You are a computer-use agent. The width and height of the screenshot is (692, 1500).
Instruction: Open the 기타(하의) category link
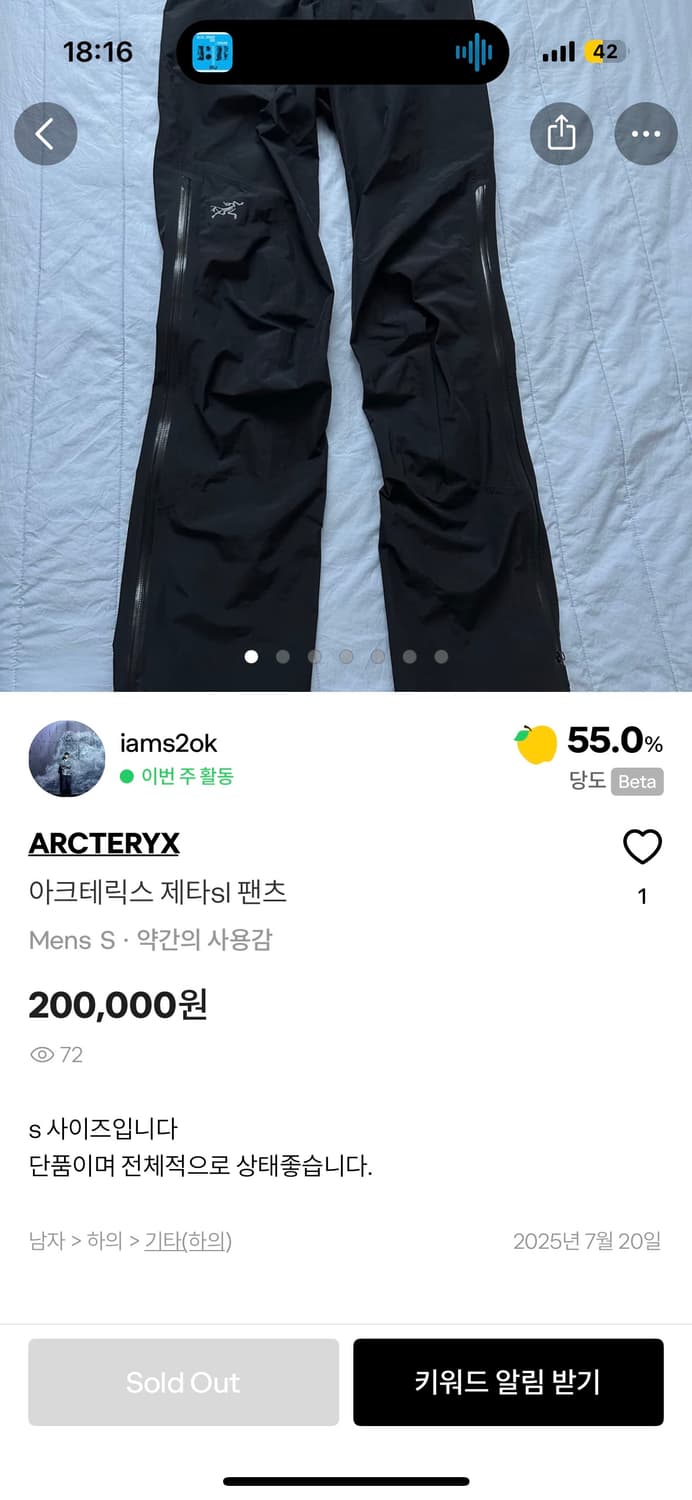click(x=188, y=1242)
